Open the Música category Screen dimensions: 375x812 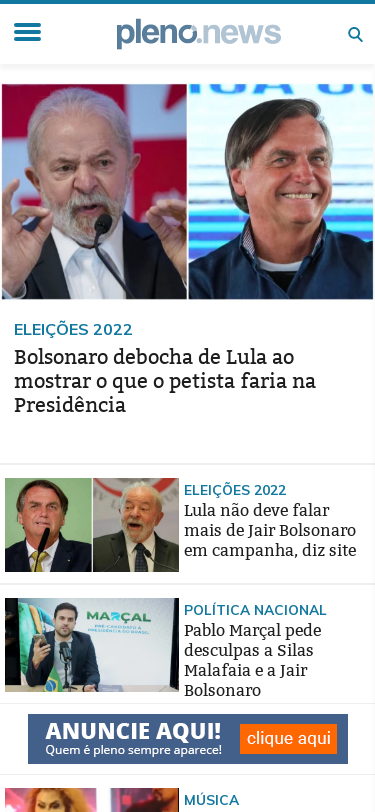pyautogui.click(x=211, y=800)
